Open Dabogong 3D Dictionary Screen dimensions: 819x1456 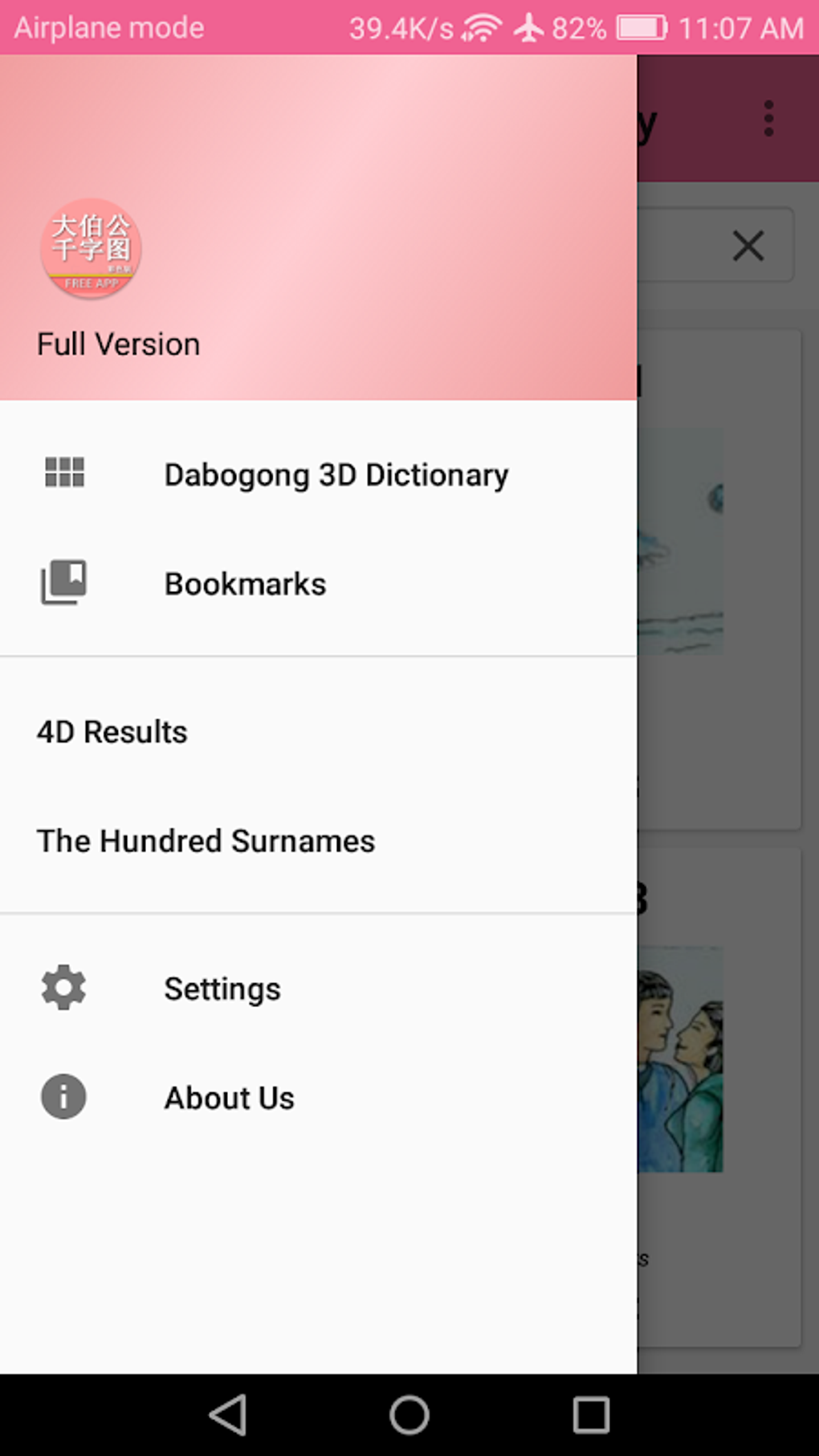[336, 475]
